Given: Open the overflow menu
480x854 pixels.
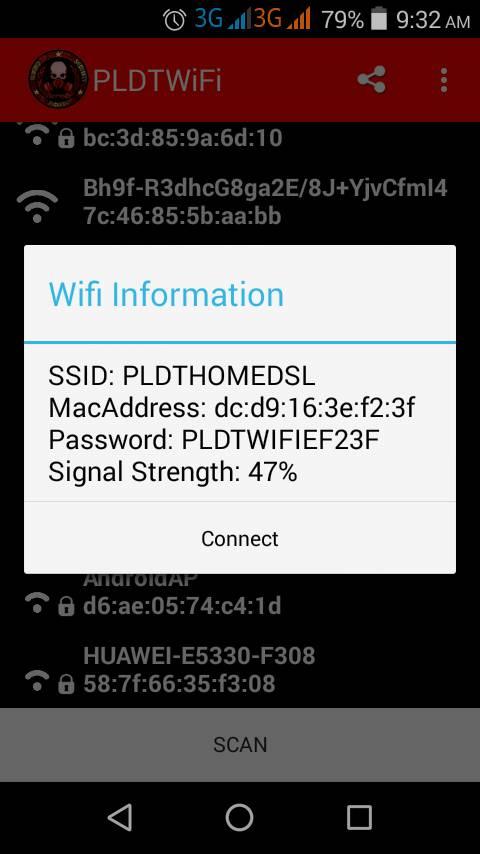Looking at the screenshot, I should [444, 80].
